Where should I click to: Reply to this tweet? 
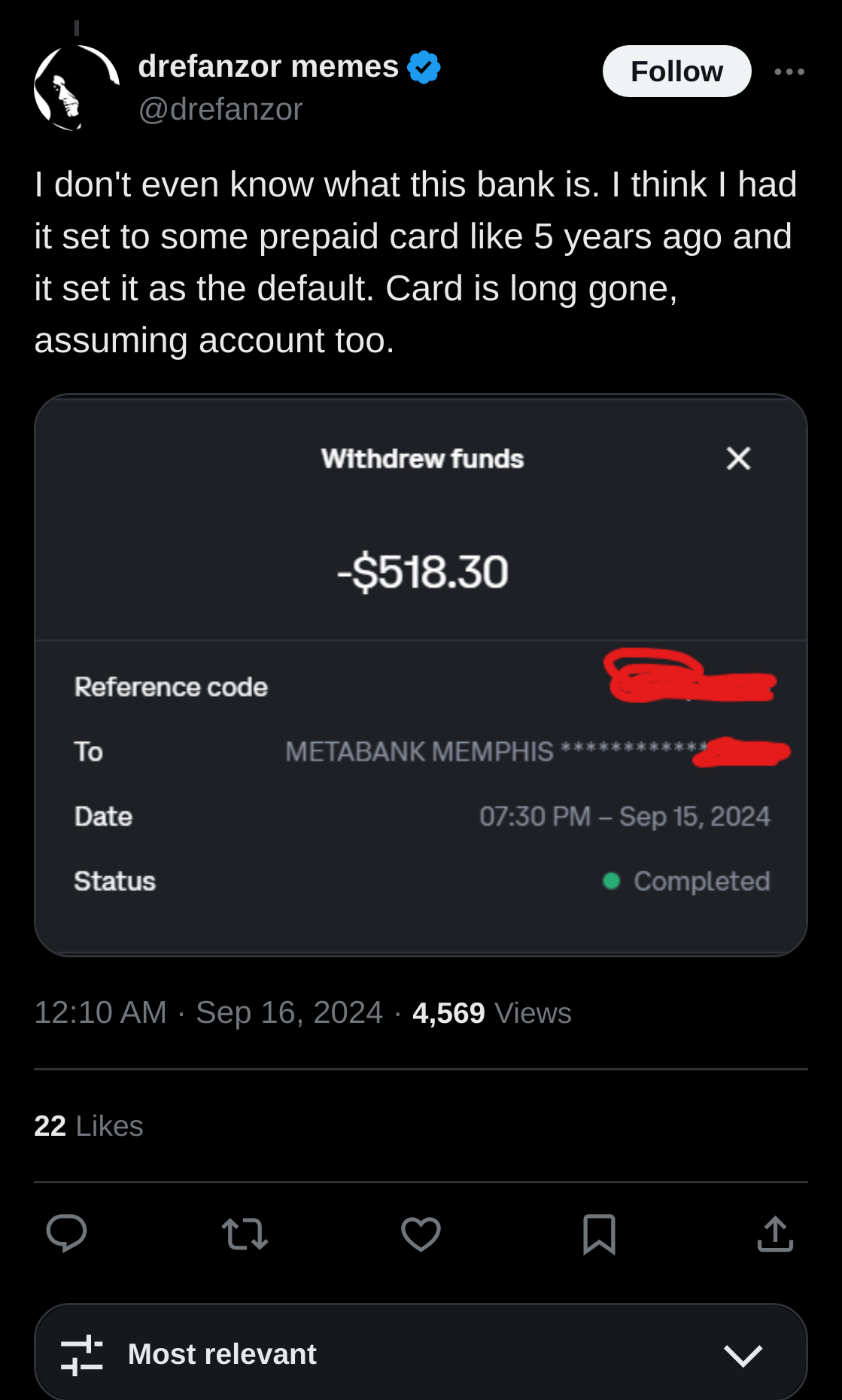(66, 1234)
